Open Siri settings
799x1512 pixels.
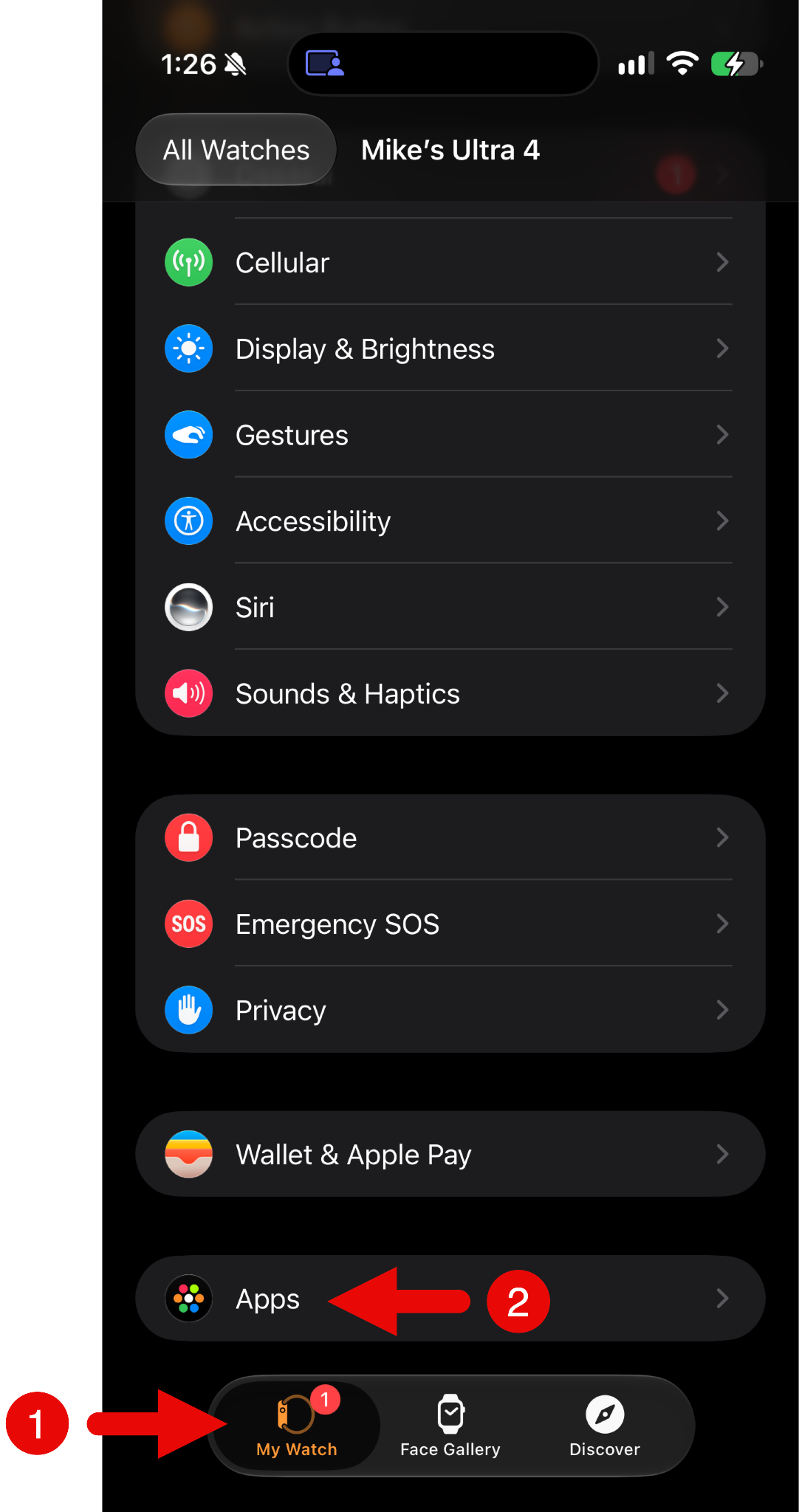coord(450,608)
